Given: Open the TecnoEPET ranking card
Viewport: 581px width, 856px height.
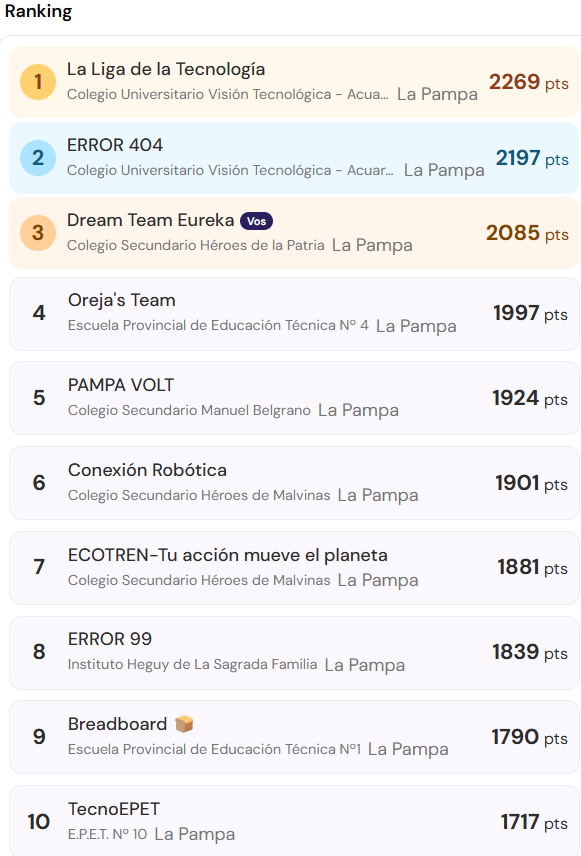Looking at the screenshot, I should [294, 821].
